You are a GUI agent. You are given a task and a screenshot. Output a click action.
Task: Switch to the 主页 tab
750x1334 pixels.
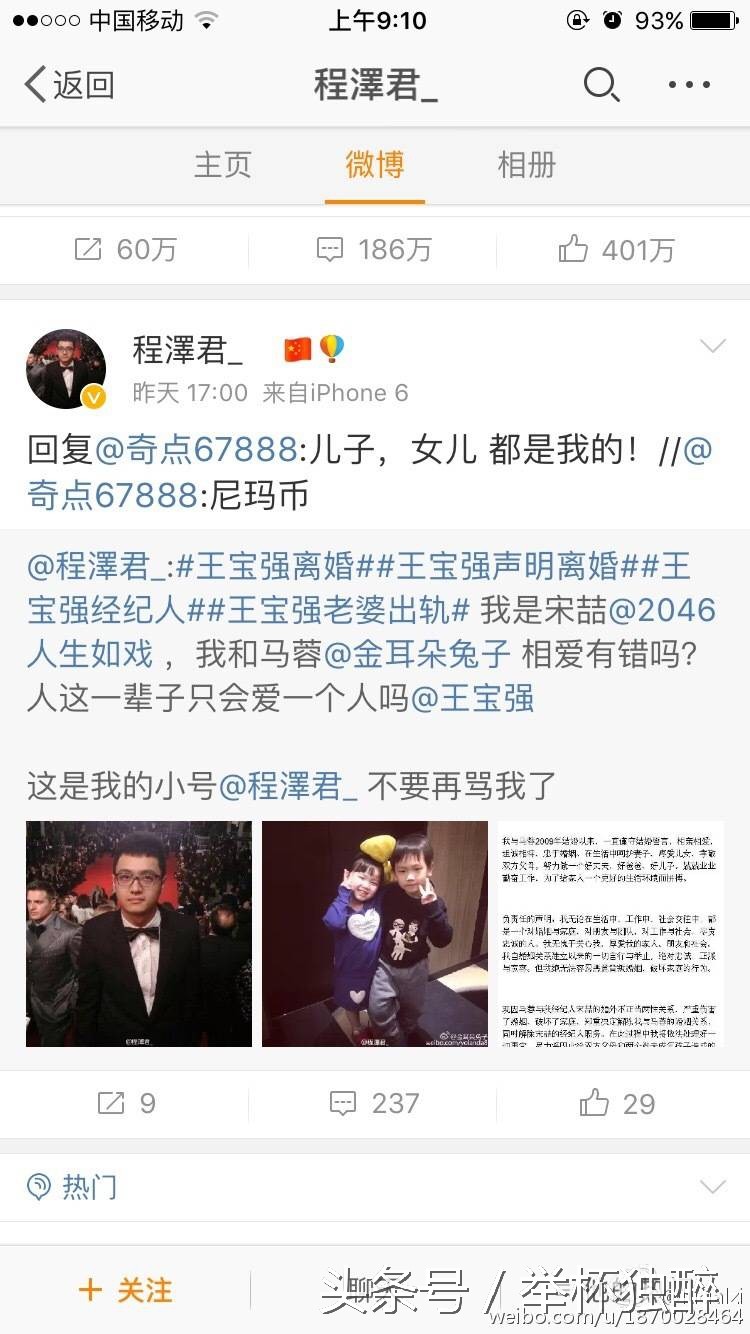pos(222,165)
